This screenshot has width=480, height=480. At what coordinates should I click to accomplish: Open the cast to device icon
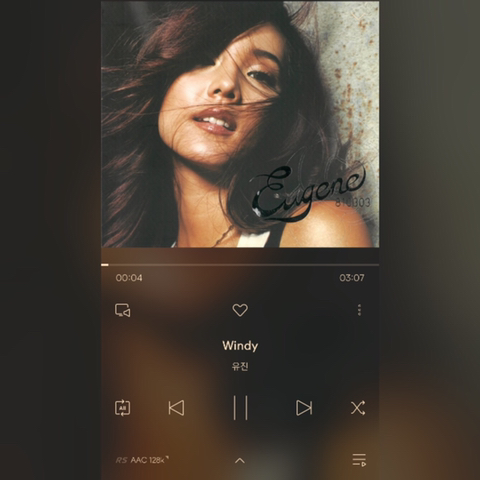(x=123, y=310)
